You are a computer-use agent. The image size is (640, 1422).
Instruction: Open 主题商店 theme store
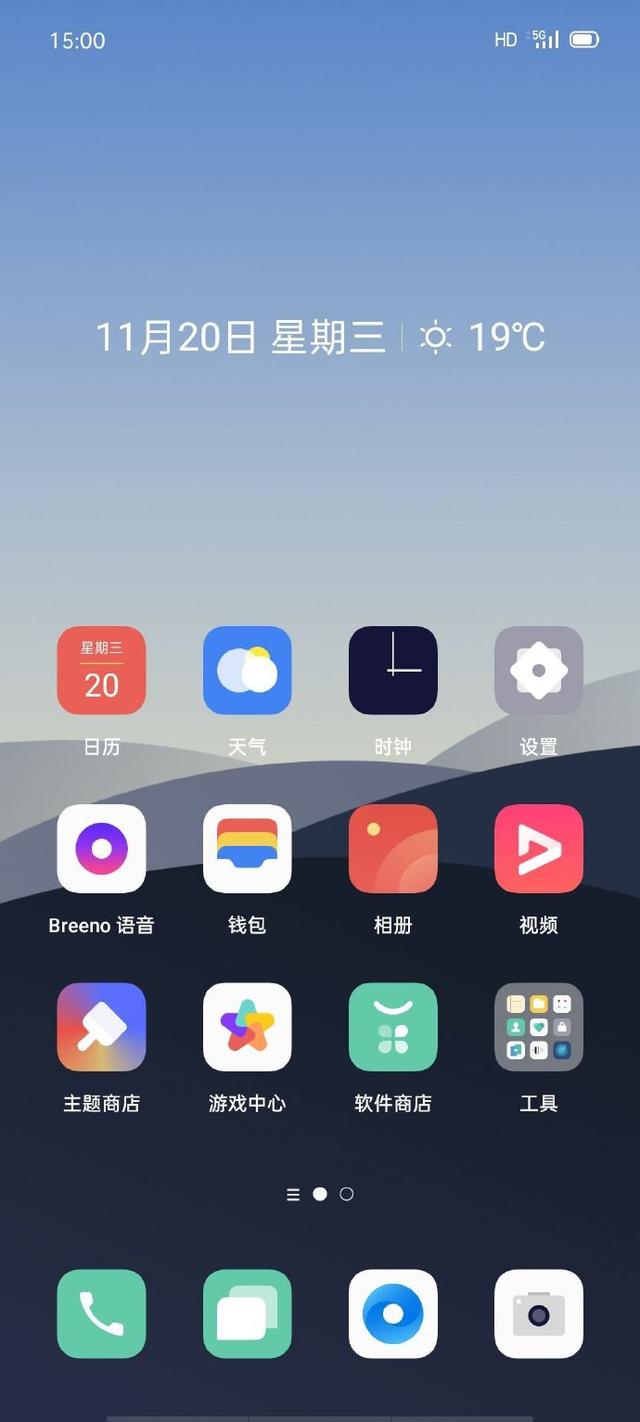101,1027
